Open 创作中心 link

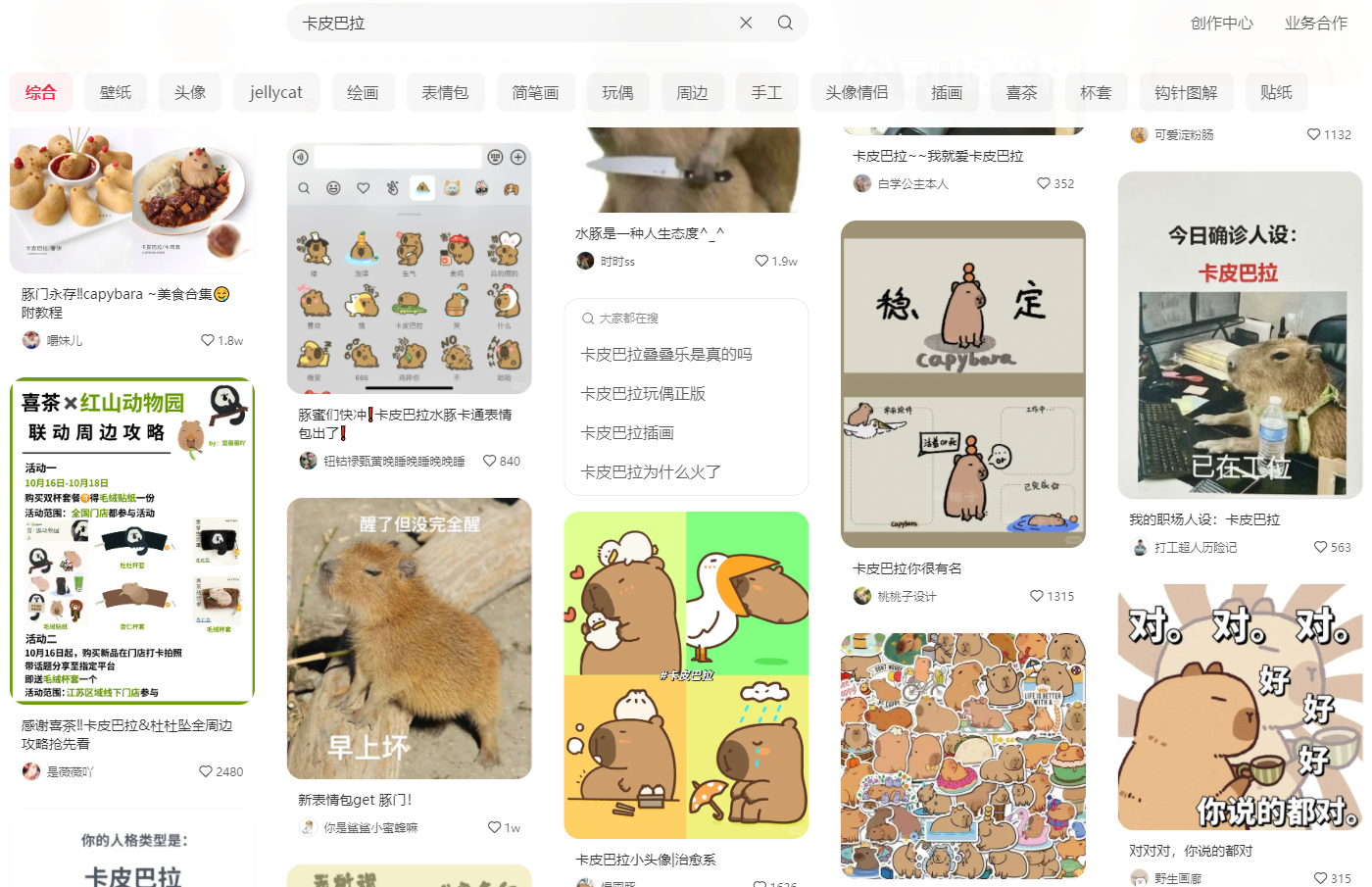coord(1221,23)
